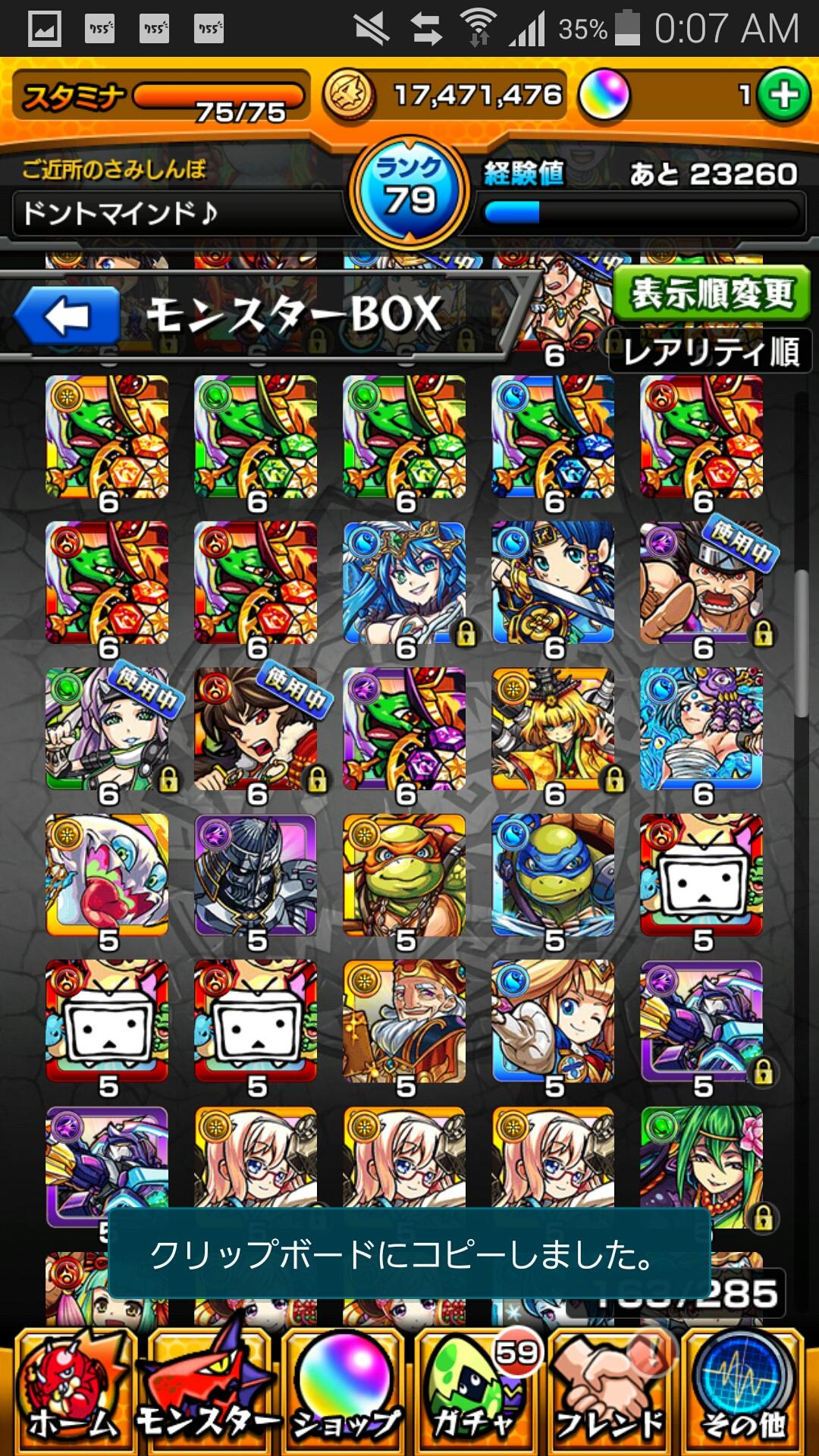Open the white-bearded king monster

point(404,1021)
